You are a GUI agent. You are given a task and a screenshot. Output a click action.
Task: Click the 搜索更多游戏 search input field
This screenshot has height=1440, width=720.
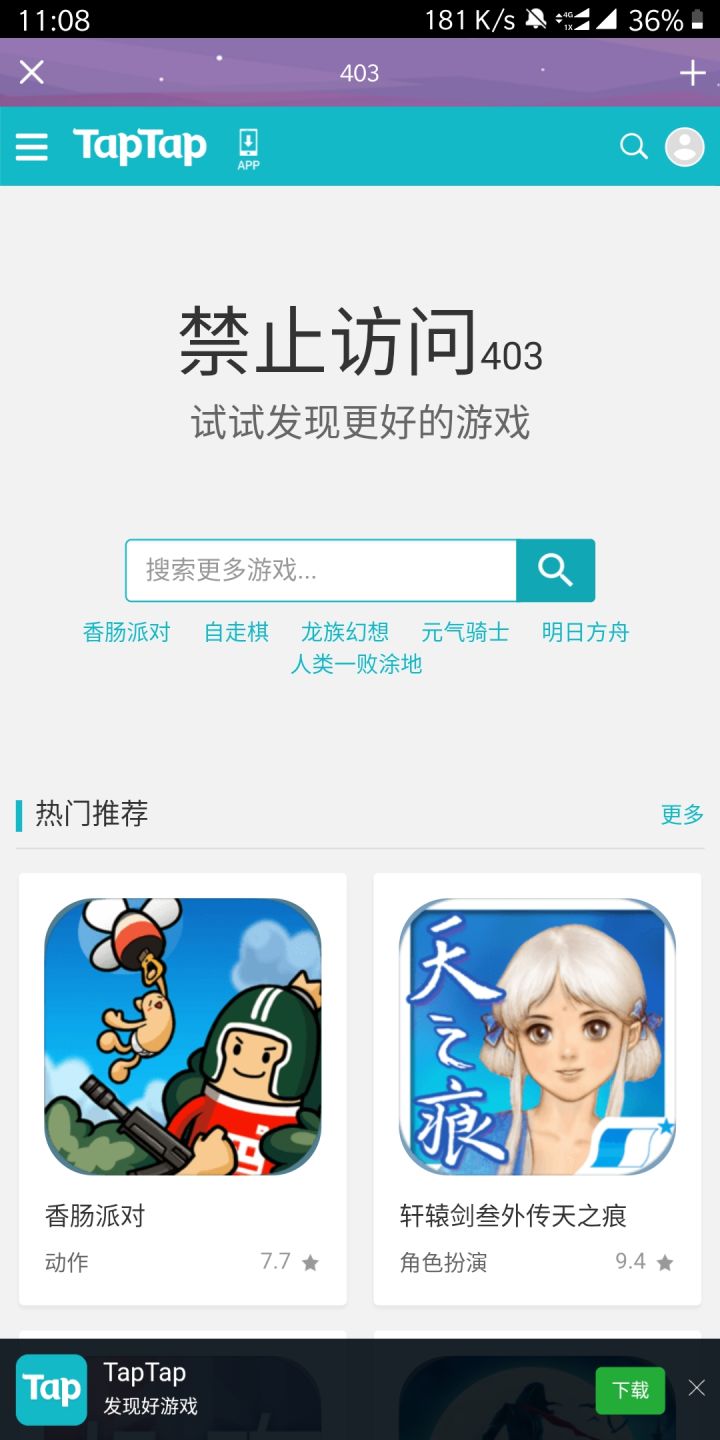[320, 570]
